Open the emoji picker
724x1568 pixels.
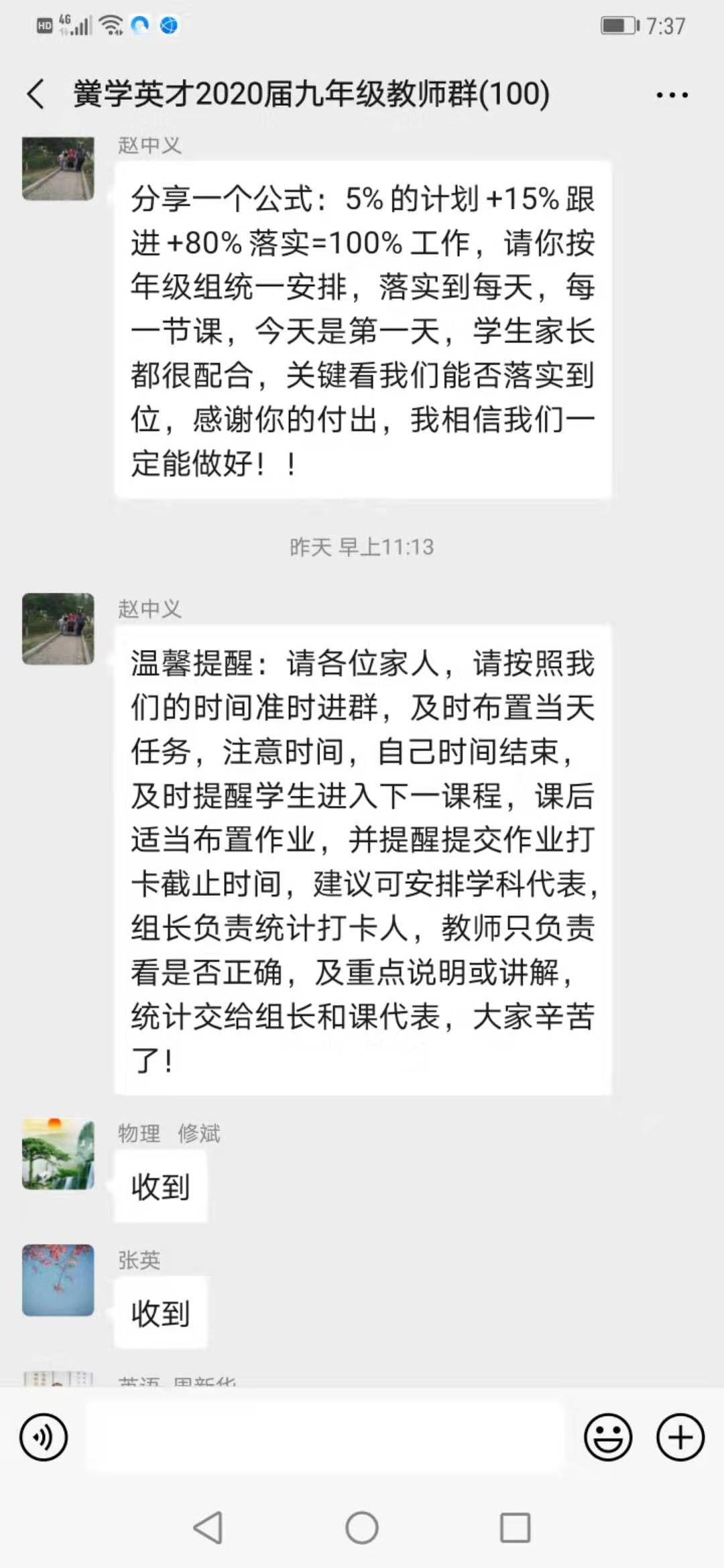click(x=608, y=1437)
